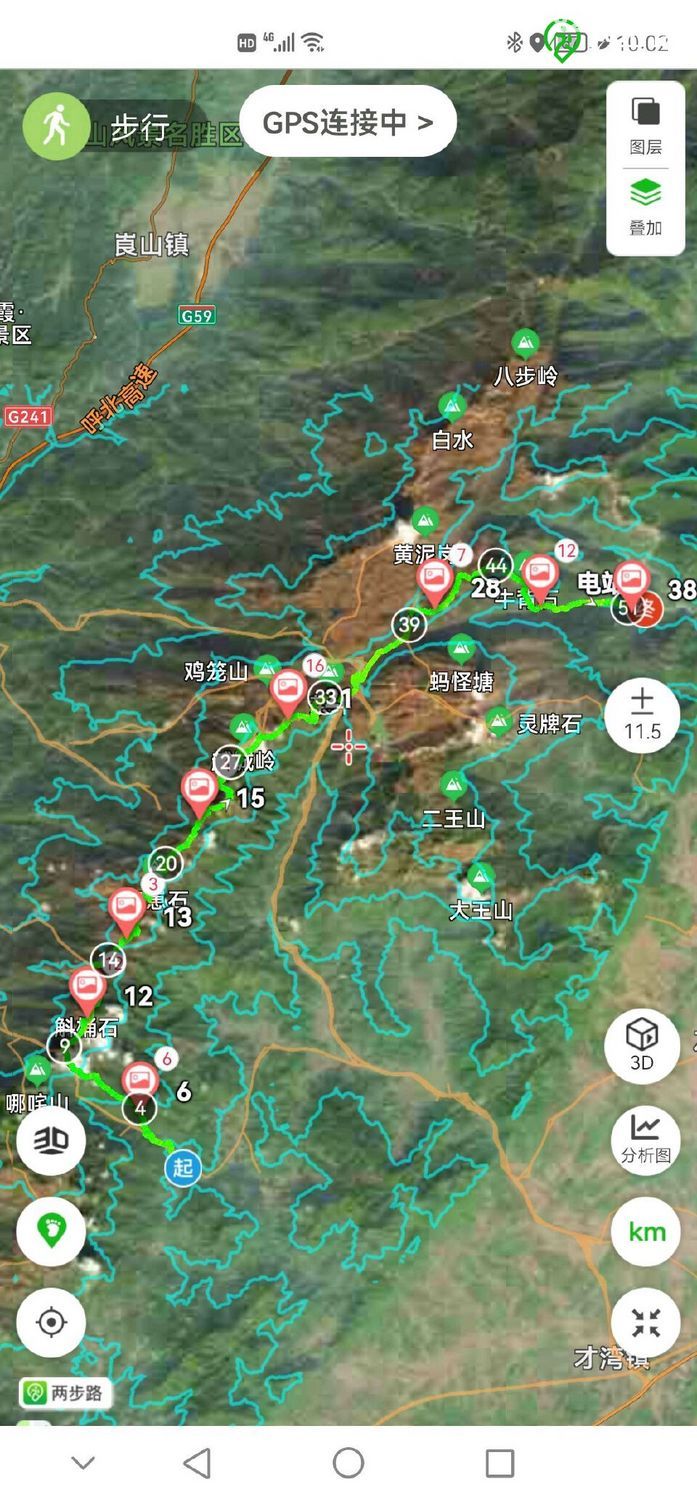Viewport: 697px width, 1500px height.
Task: Open the photo pin near marker 4
Action: point(140,1080)
